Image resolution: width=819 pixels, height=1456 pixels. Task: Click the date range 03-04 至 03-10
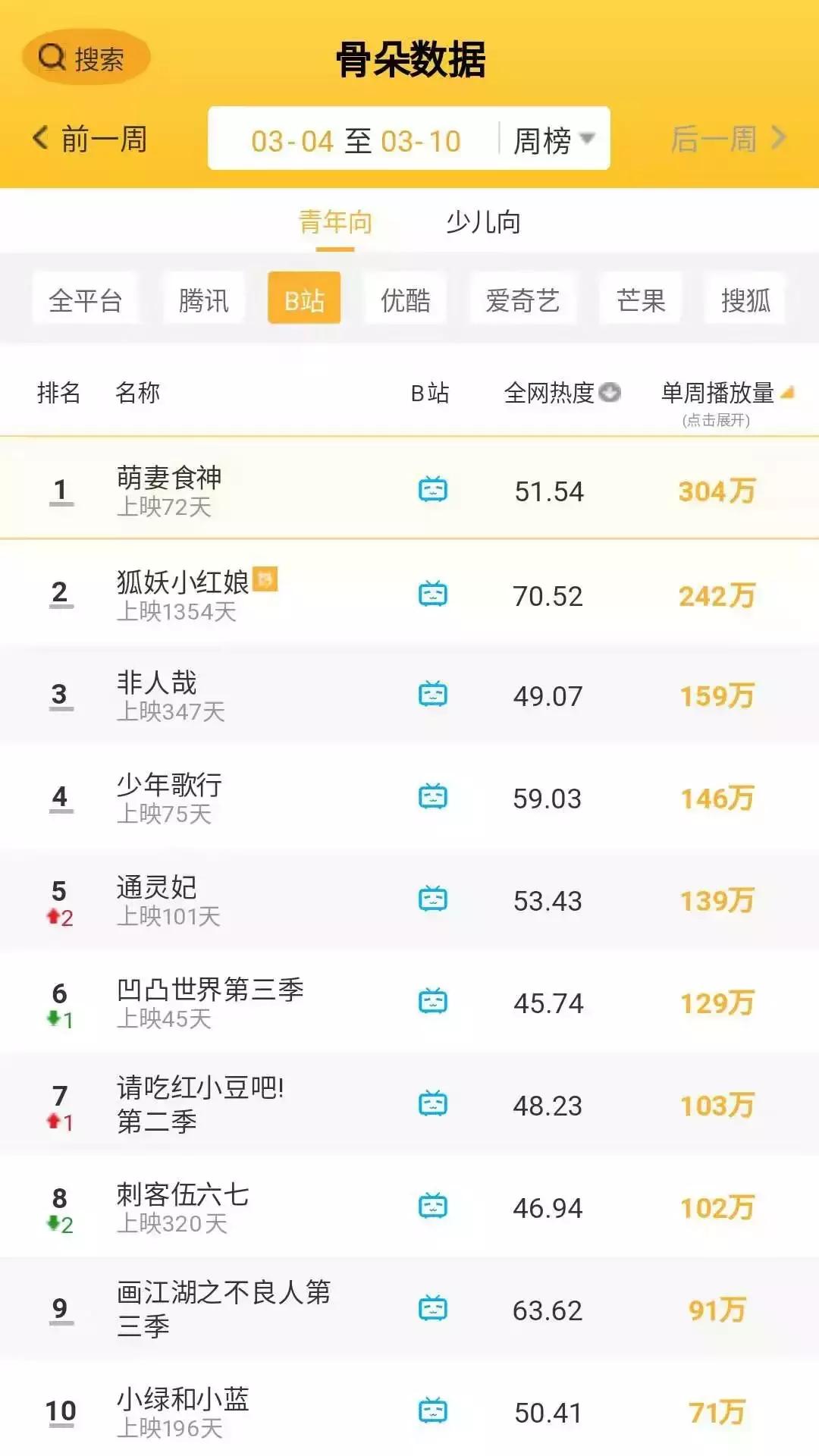356,139
